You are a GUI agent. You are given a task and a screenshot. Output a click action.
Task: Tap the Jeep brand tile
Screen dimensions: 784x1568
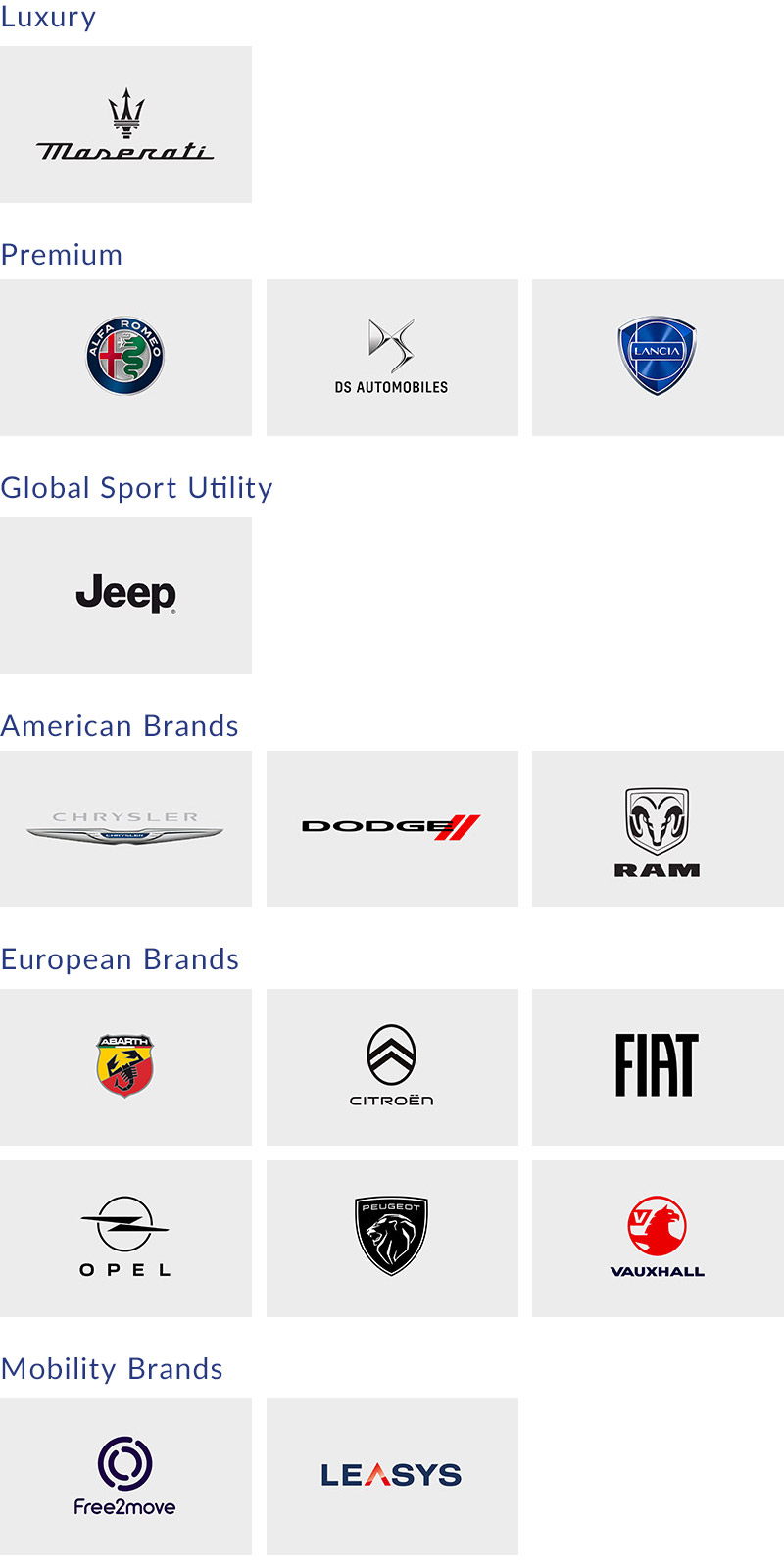[x=125, y=595]
